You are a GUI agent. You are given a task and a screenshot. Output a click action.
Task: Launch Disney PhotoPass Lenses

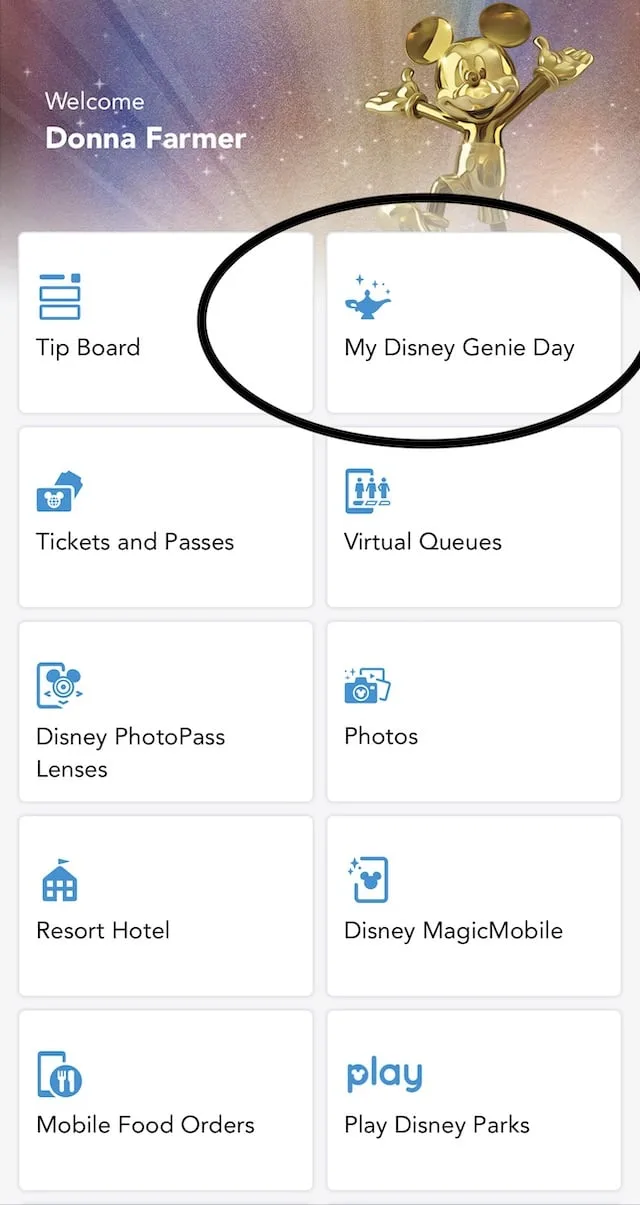(166, 711)
